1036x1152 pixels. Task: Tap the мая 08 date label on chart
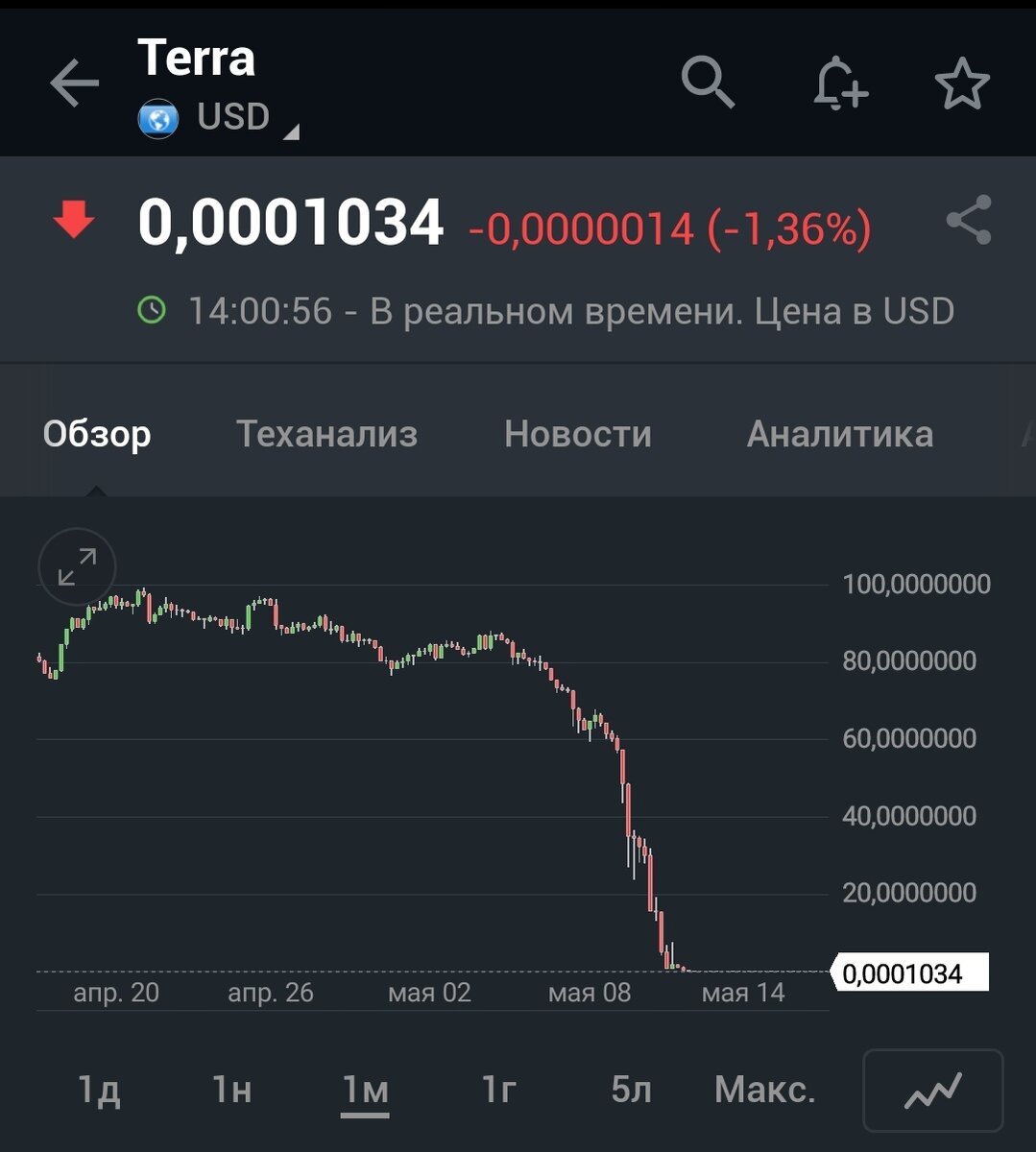pos(589,994)
